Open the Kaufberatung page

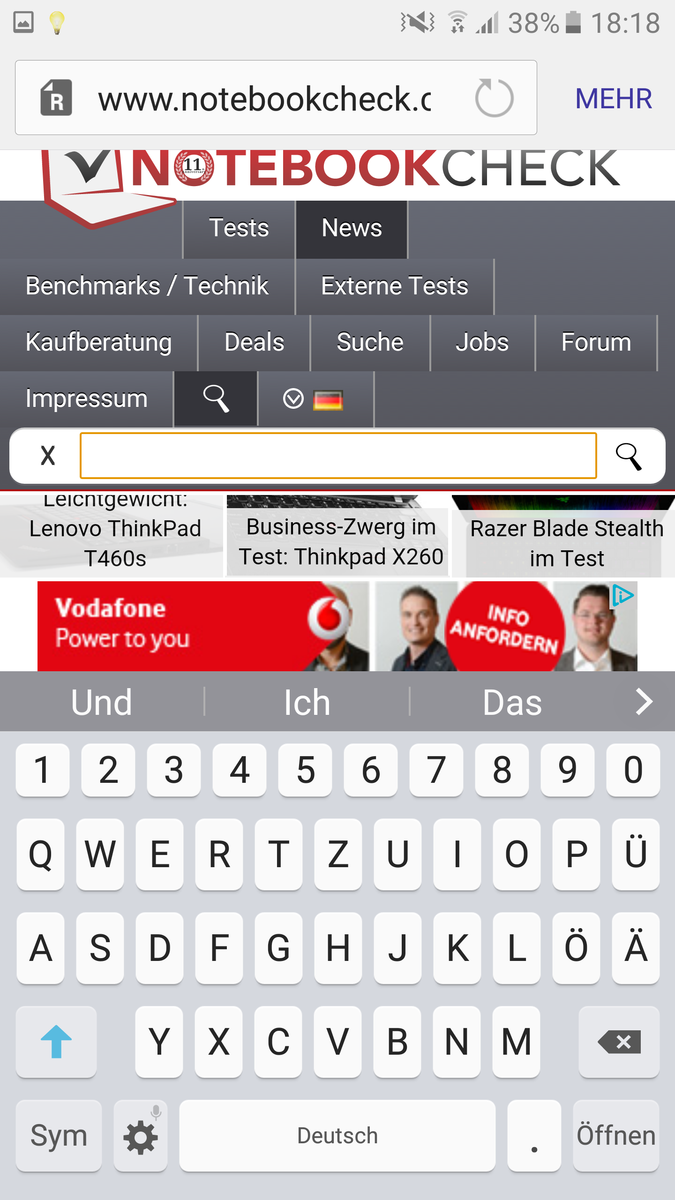click(98, 342)
